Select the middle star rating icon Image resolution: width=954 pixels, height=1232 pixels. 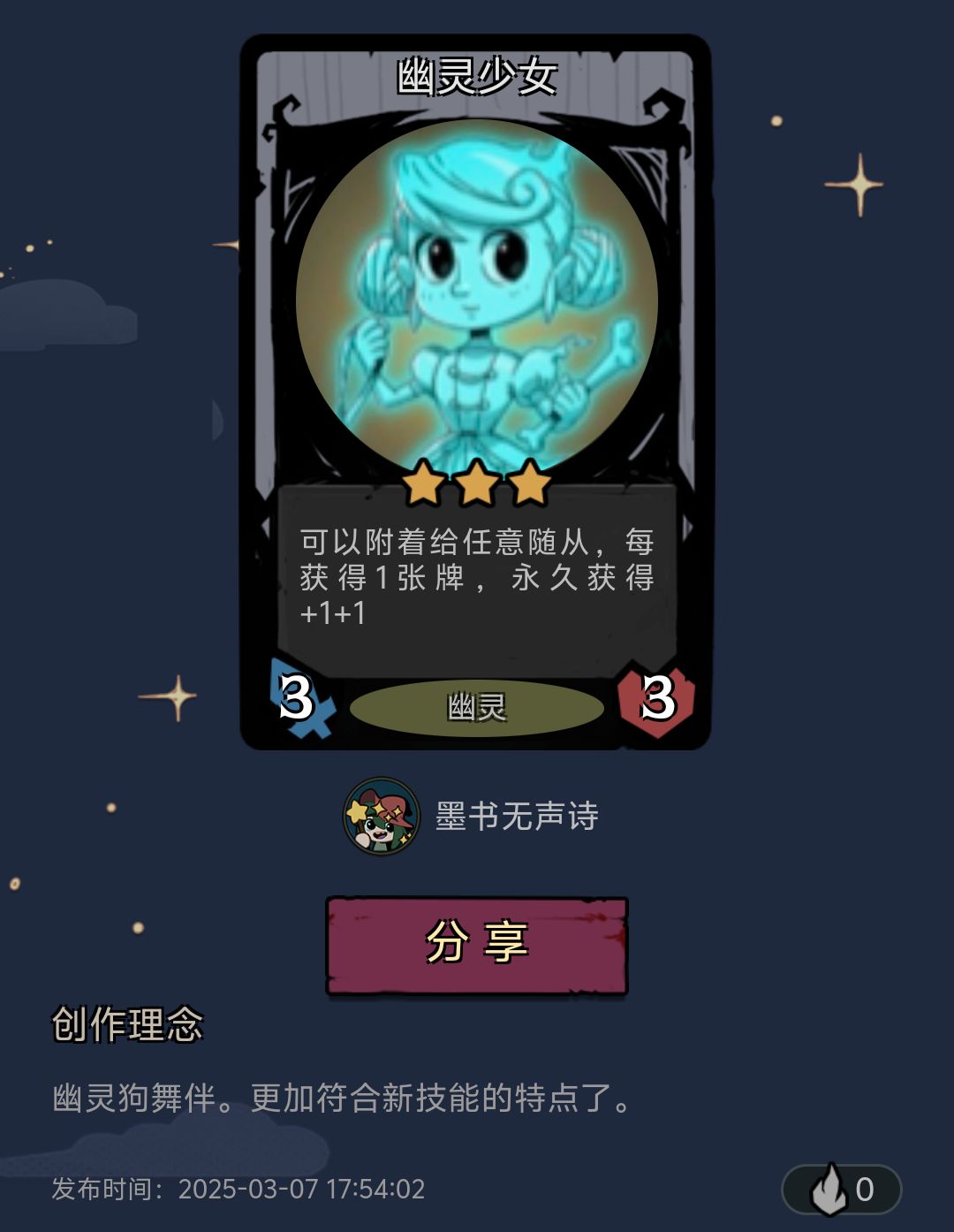(x=477, y=482)
